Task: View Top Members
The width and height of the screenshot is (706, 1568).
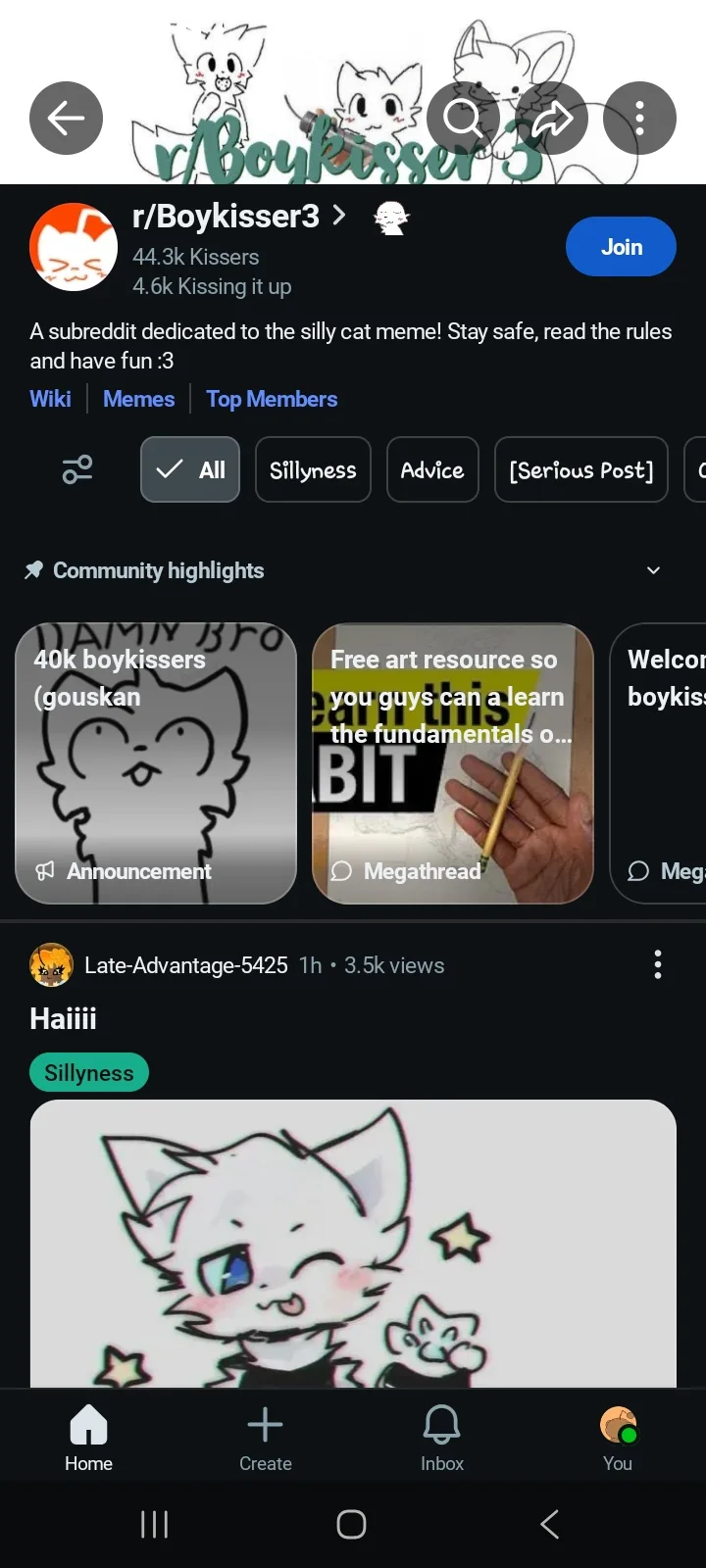Action: 272,399
